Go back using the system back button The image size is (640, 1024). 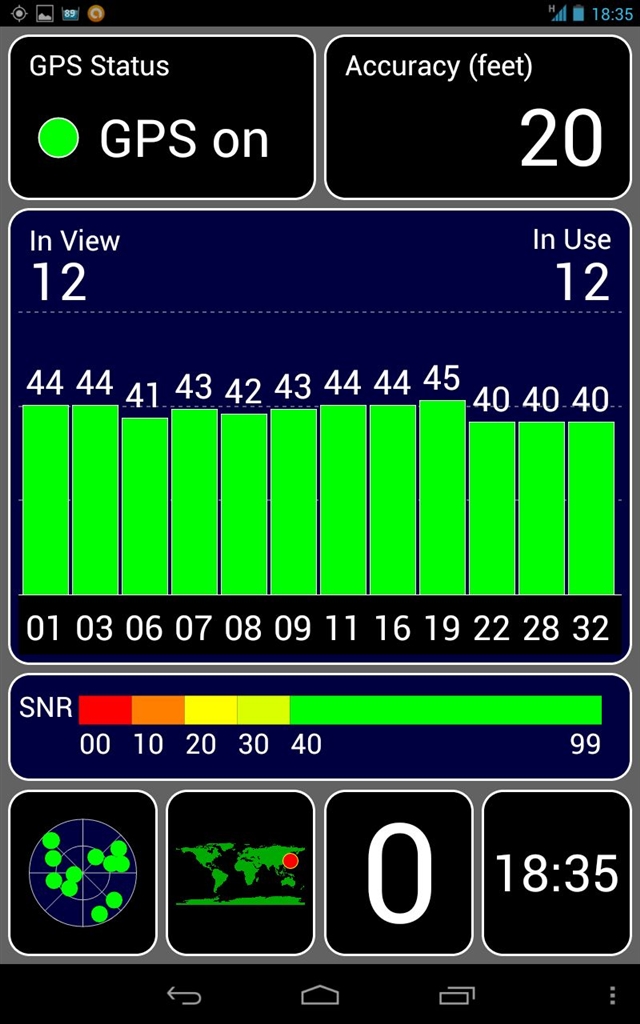(184, 995)
